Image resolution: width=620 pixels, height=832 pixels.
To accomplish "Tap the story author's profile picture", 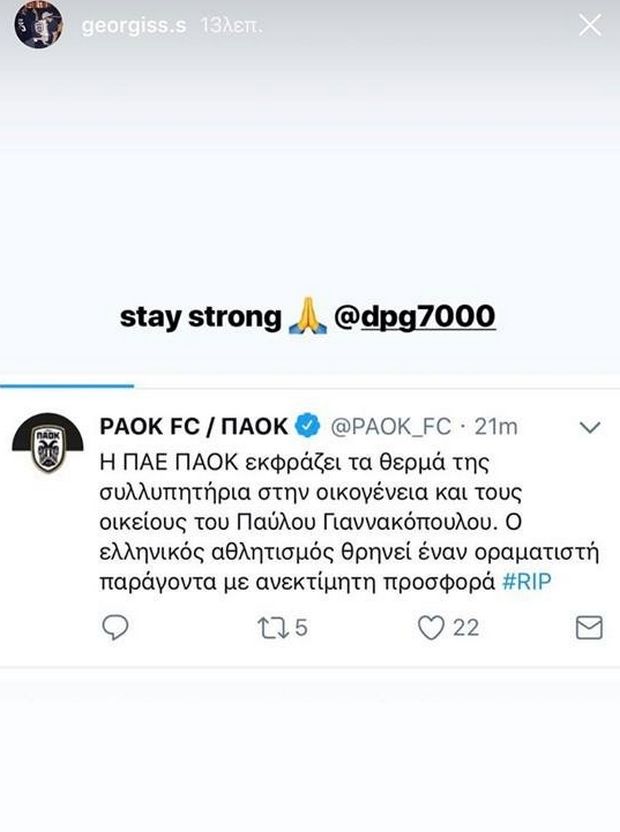I will point(40,26).
